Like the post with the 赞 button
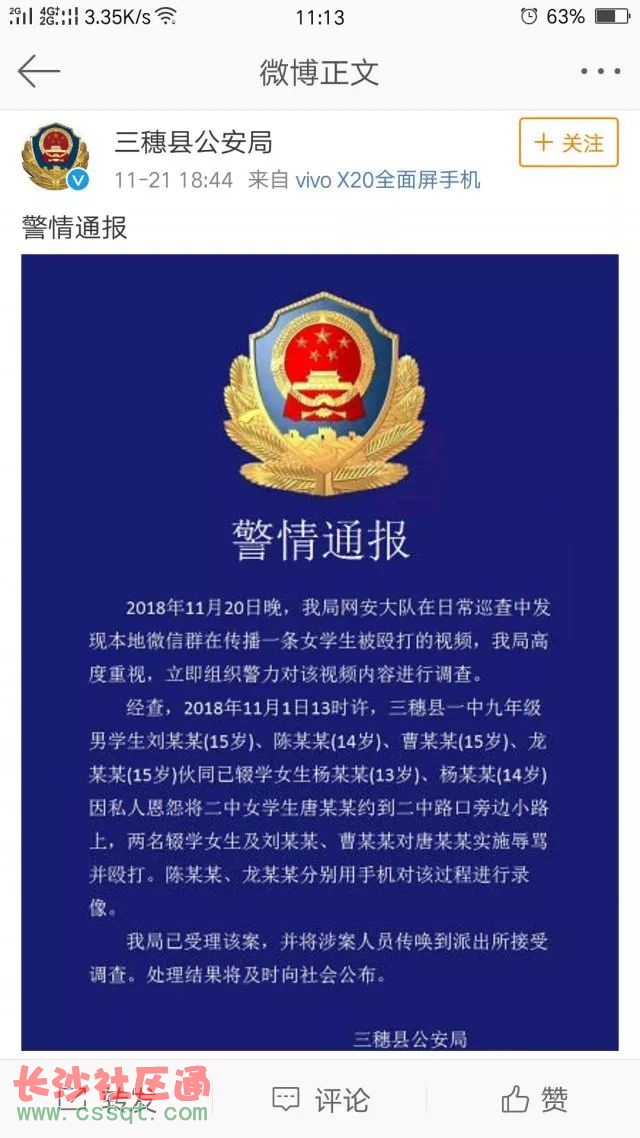Image resolution: width=640 pixels, height=1138 pixels. click(x=534, y=1101)
